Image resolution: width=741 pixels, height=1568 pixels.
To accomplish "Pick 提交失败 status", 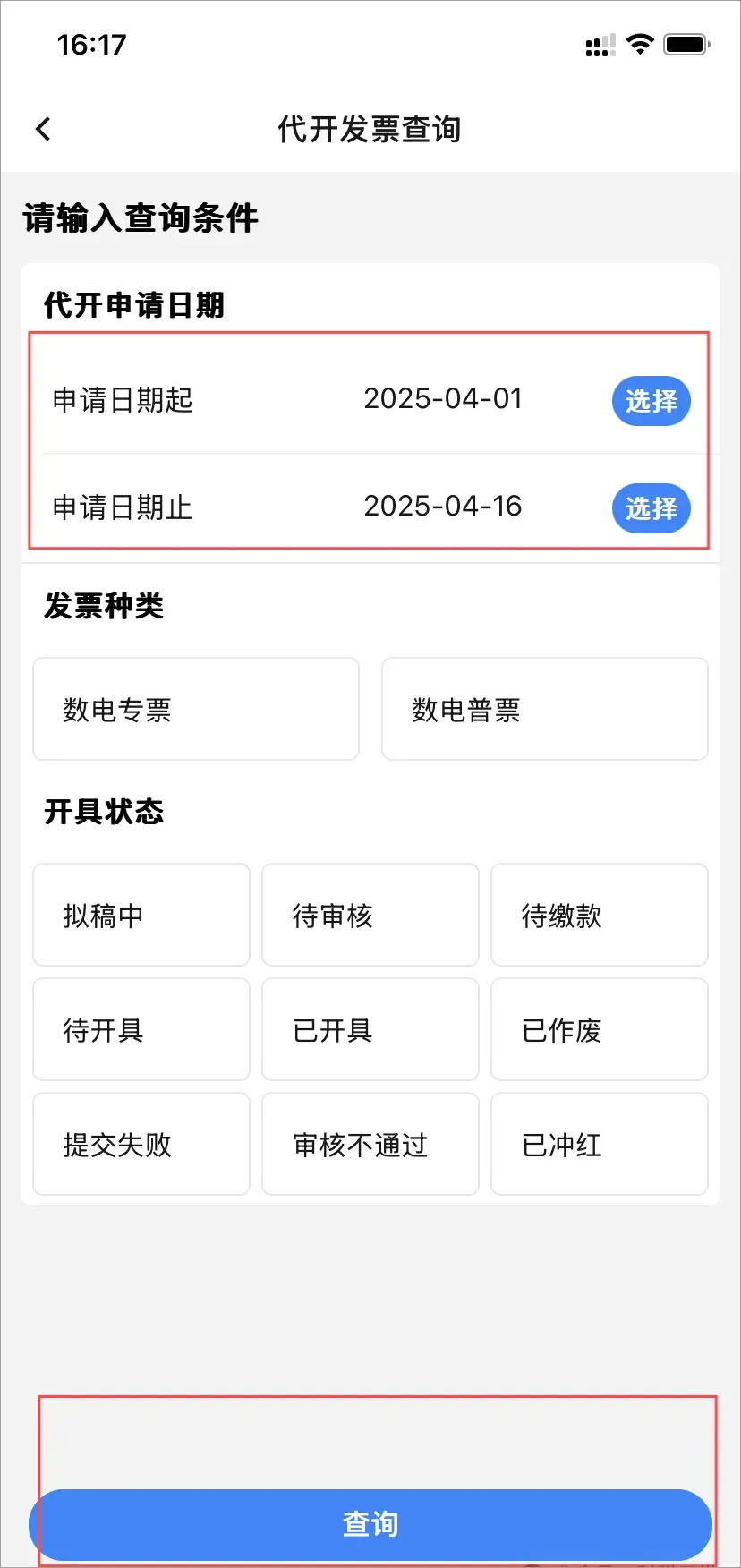I will click(x=141, y=1144).
